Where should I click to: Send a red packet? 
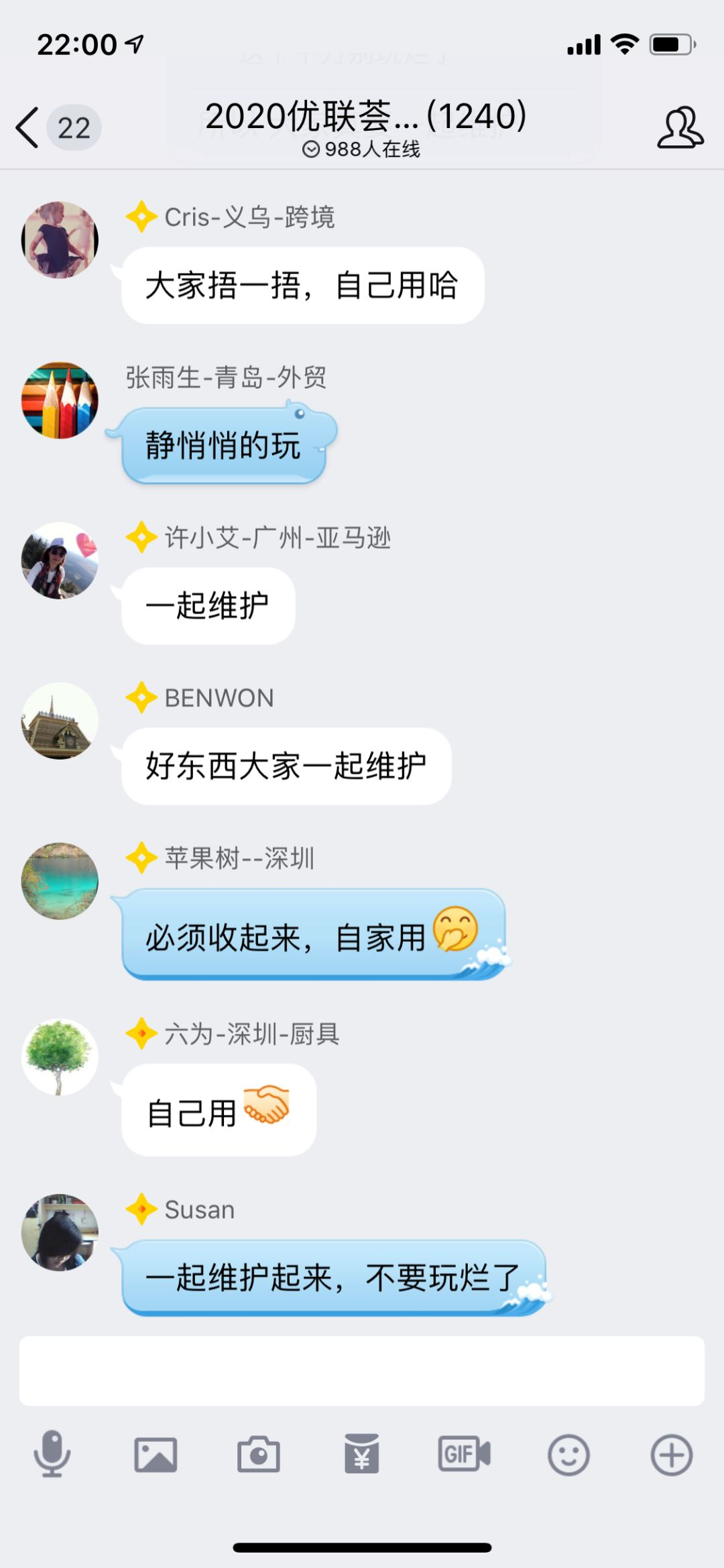(x=362, y=1455)
